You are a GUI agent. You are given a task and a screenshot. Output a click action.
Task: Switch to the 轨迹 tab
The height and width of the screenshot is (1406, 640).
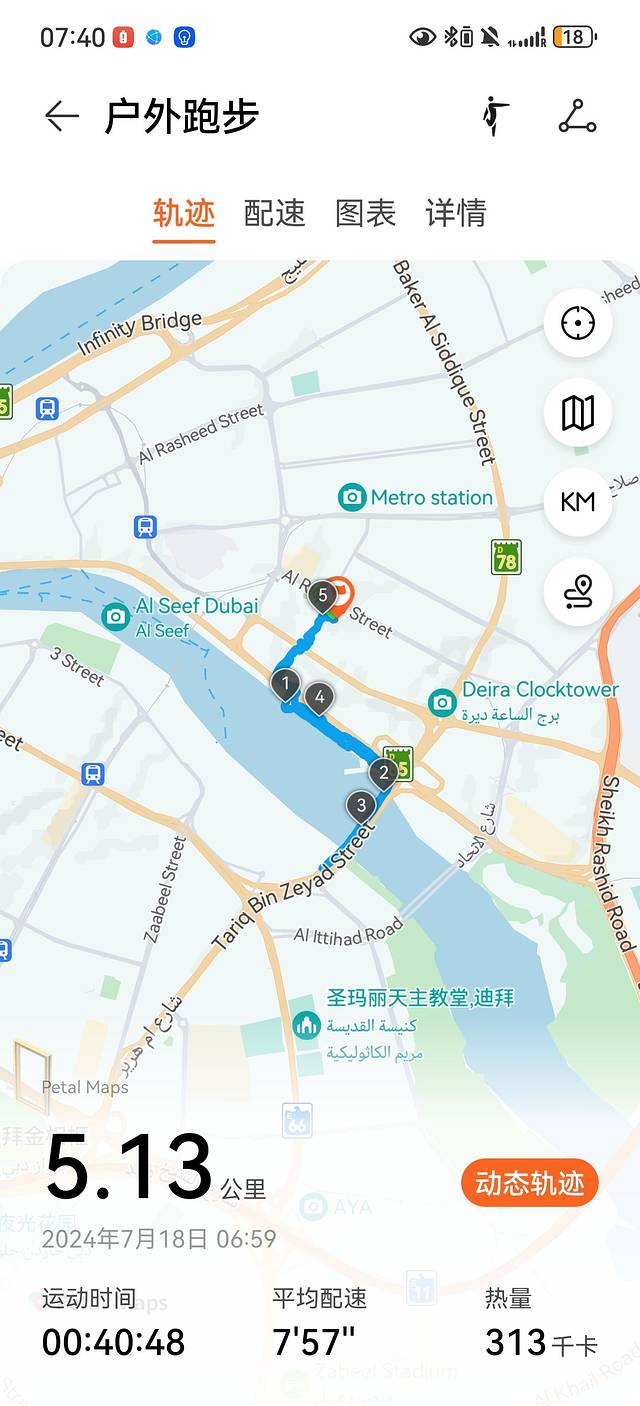pos(184,213)
